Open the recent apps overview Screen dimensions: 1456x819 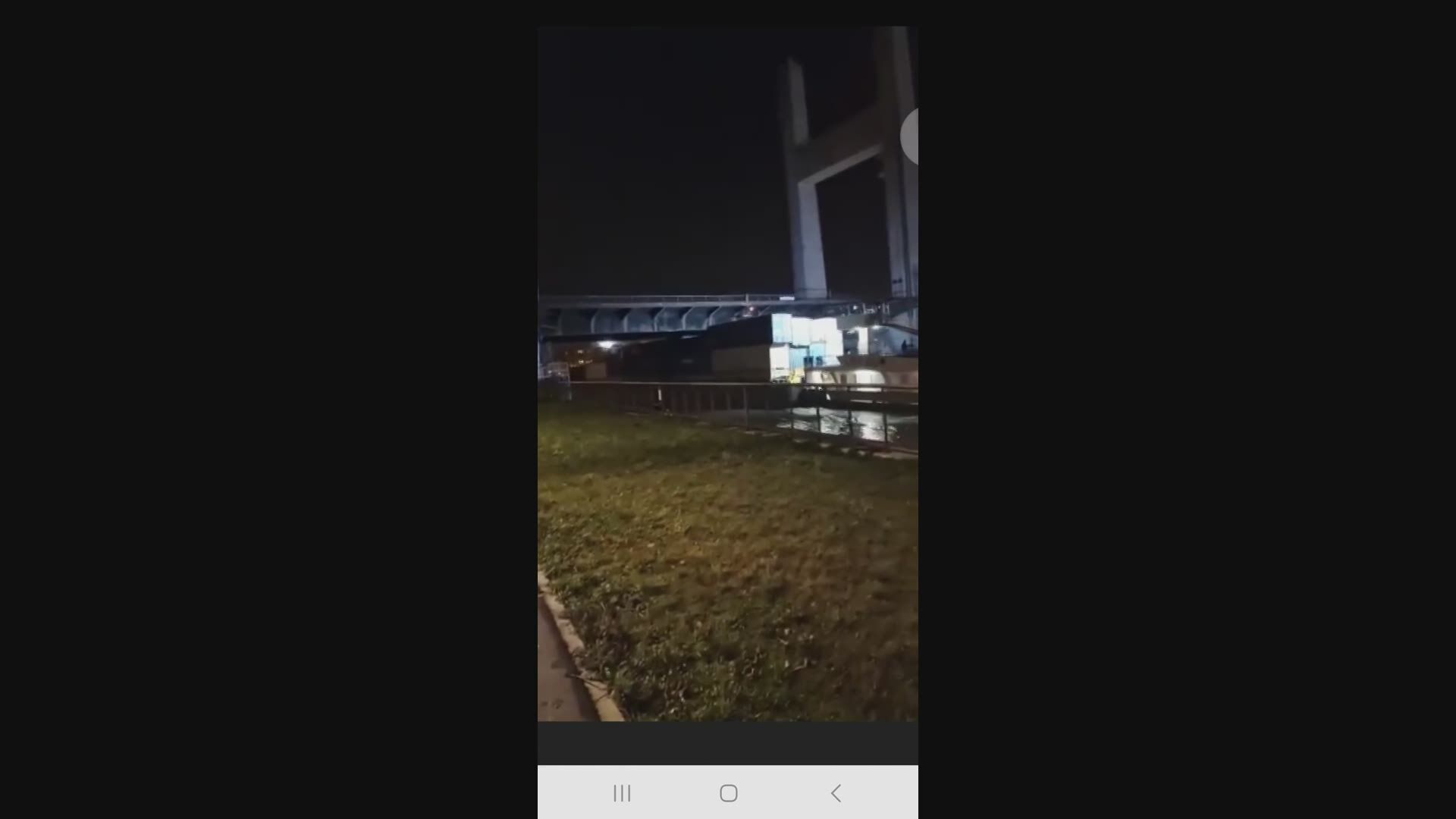(622, 793)
